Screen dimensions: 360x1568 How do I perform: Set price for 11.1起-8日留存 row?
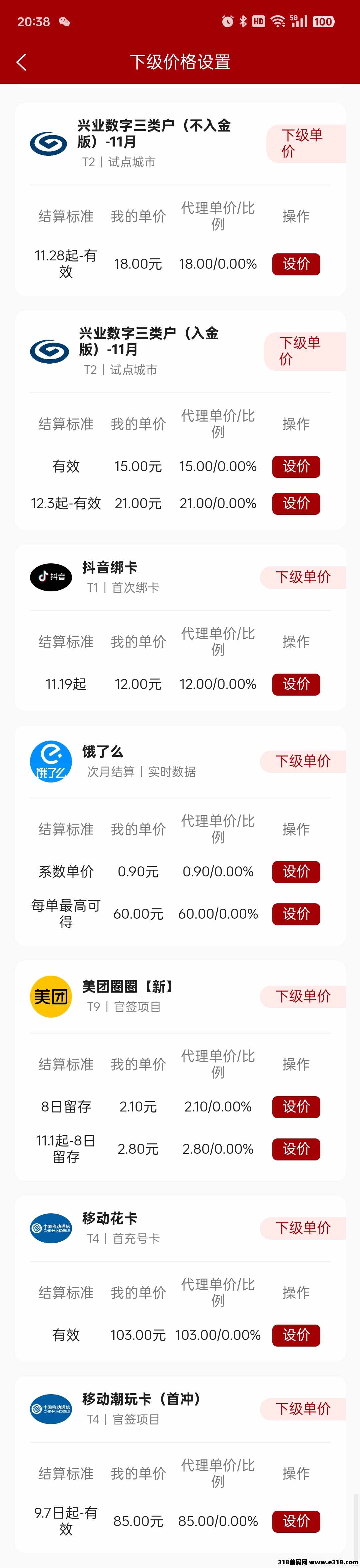[296, 1148]
